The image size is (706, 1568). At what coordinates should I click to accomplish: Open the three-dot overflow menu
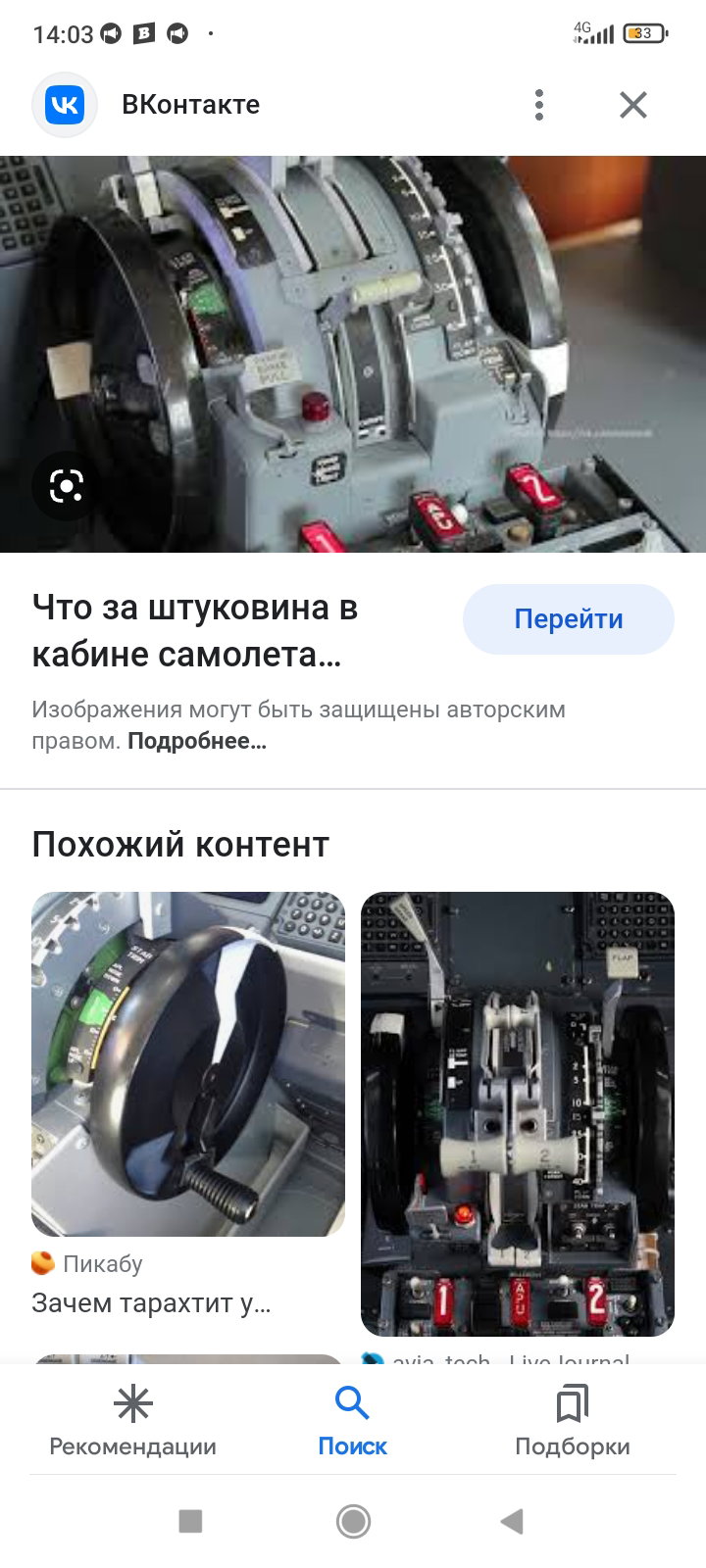click(x=539, y=105)
